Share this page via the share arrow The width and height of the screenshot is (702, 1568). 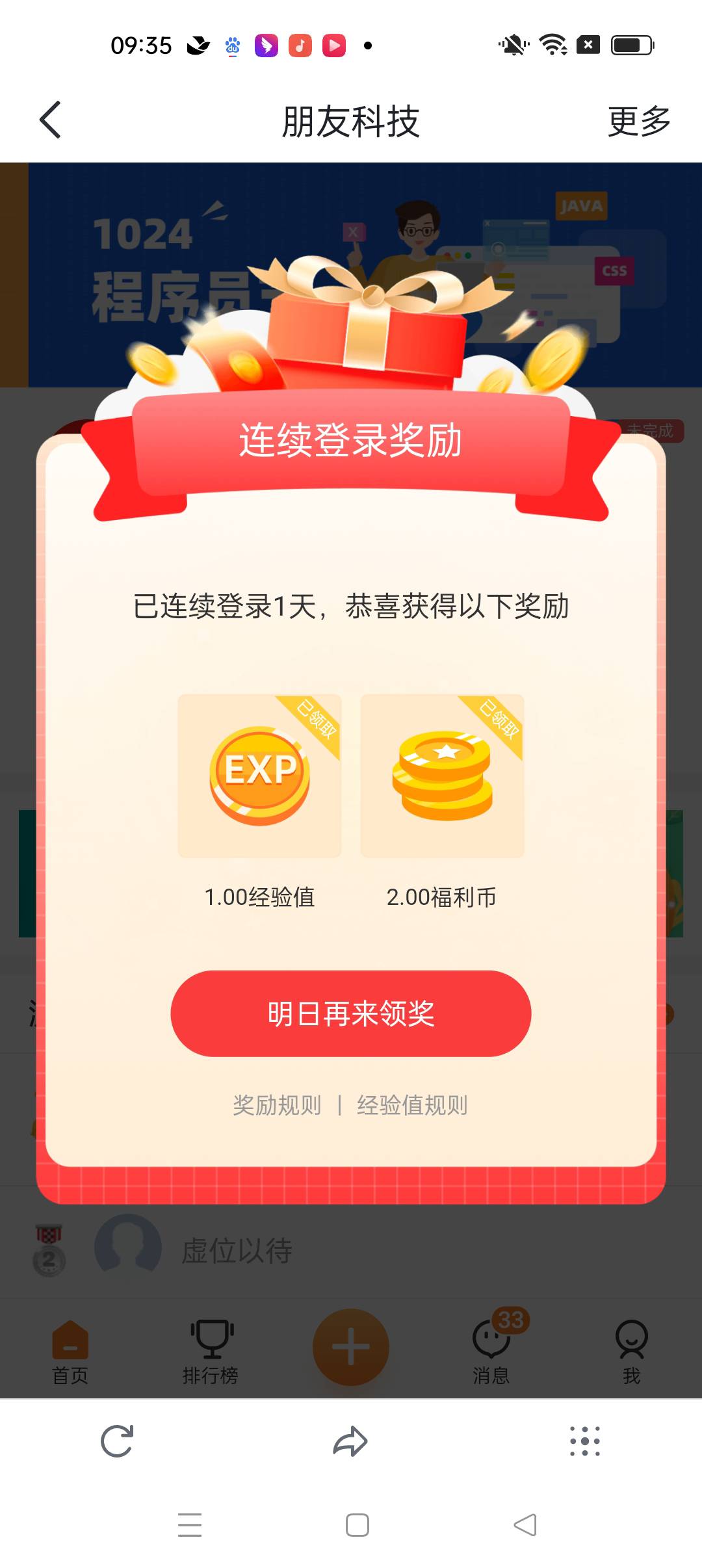pos(350,1441)
